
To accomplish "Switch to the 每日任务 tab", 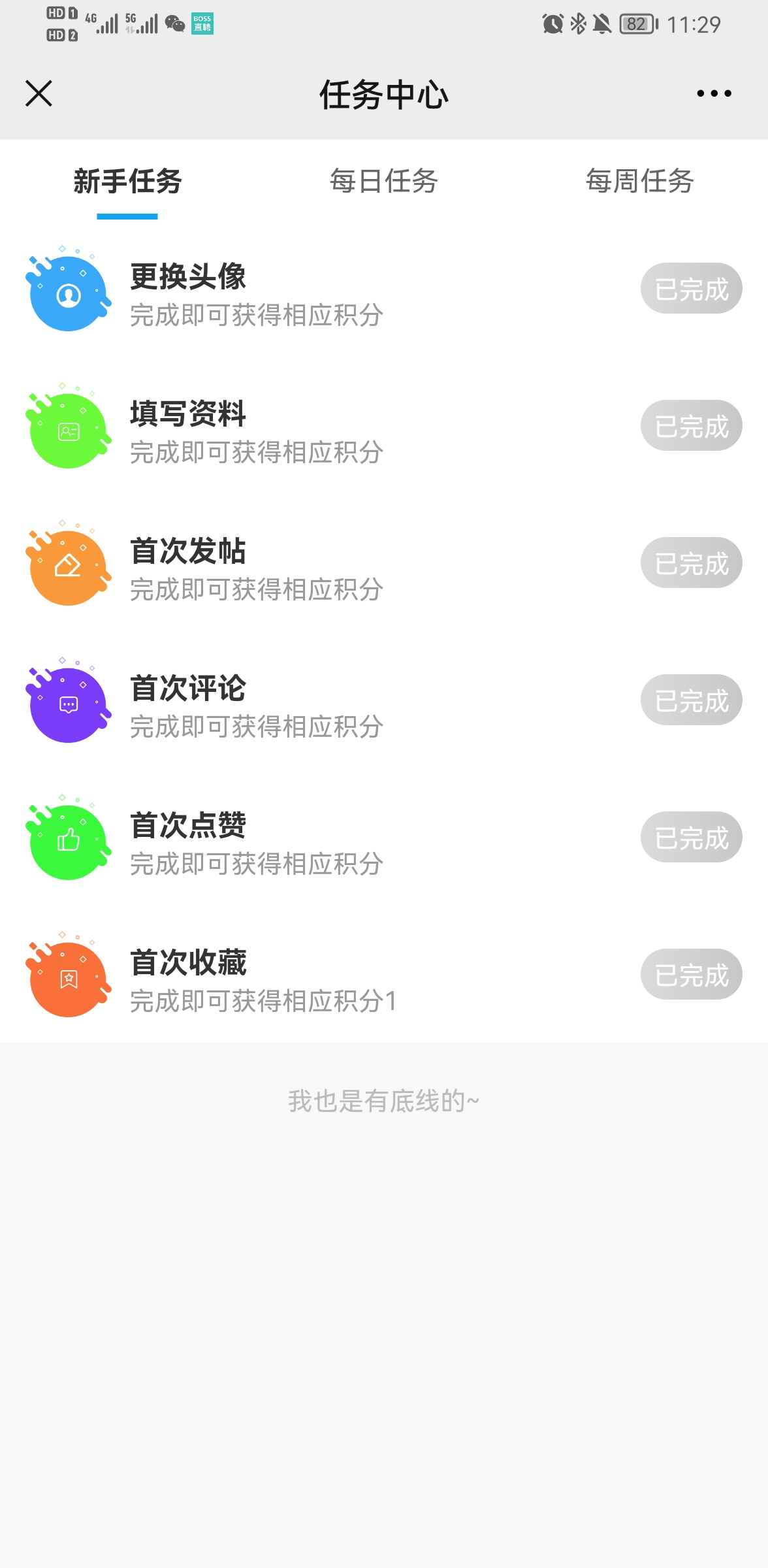I will tap(384, 182).
